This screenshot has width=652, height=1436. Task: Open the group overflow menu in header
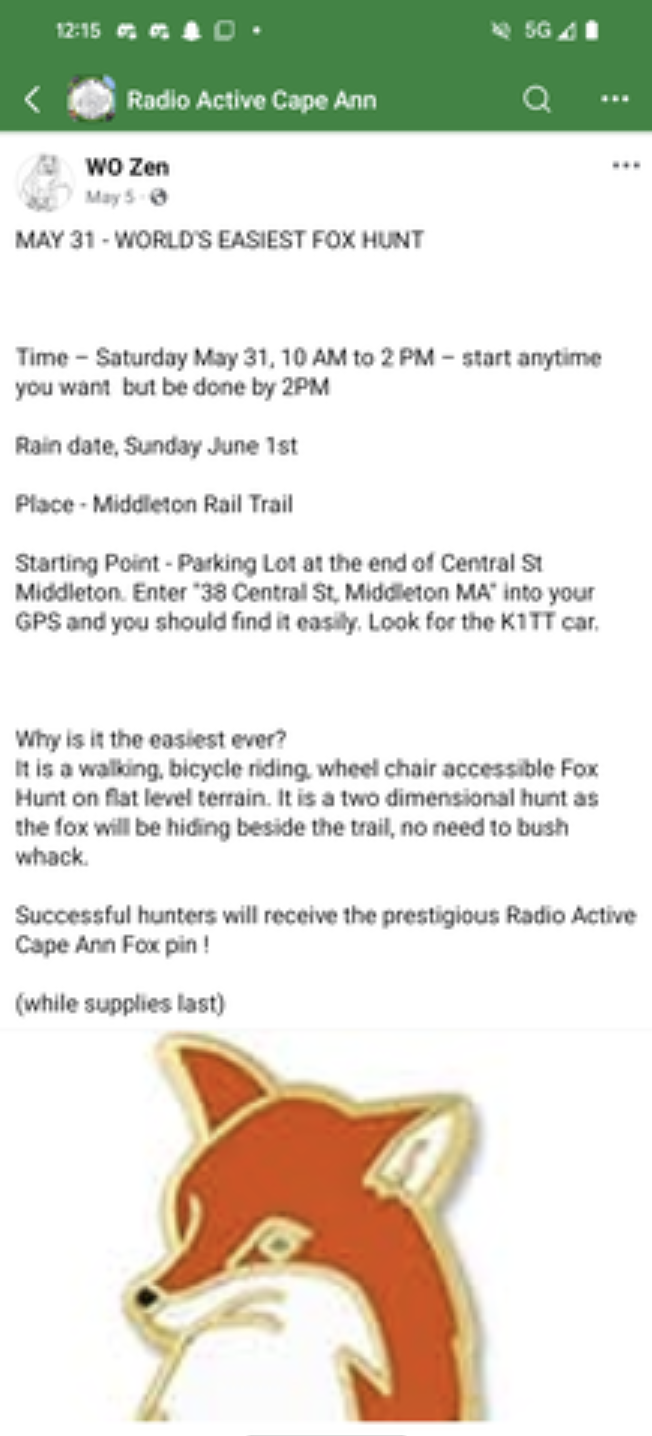pos(614,100)
